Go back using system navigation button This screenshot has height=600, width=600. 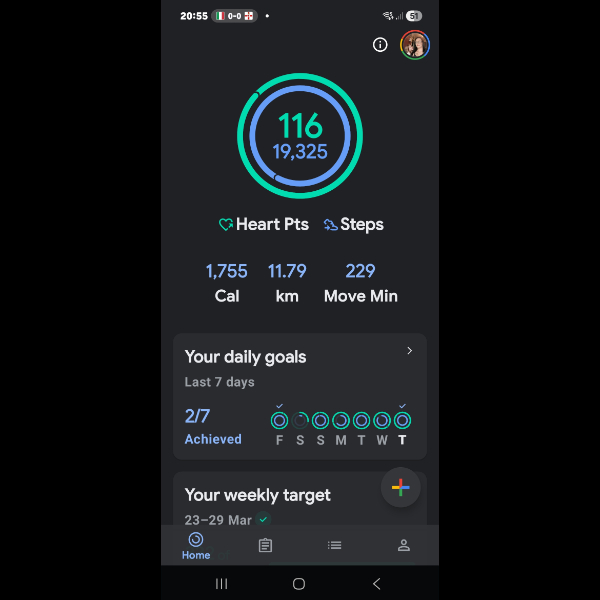click(x=376, y=583)
